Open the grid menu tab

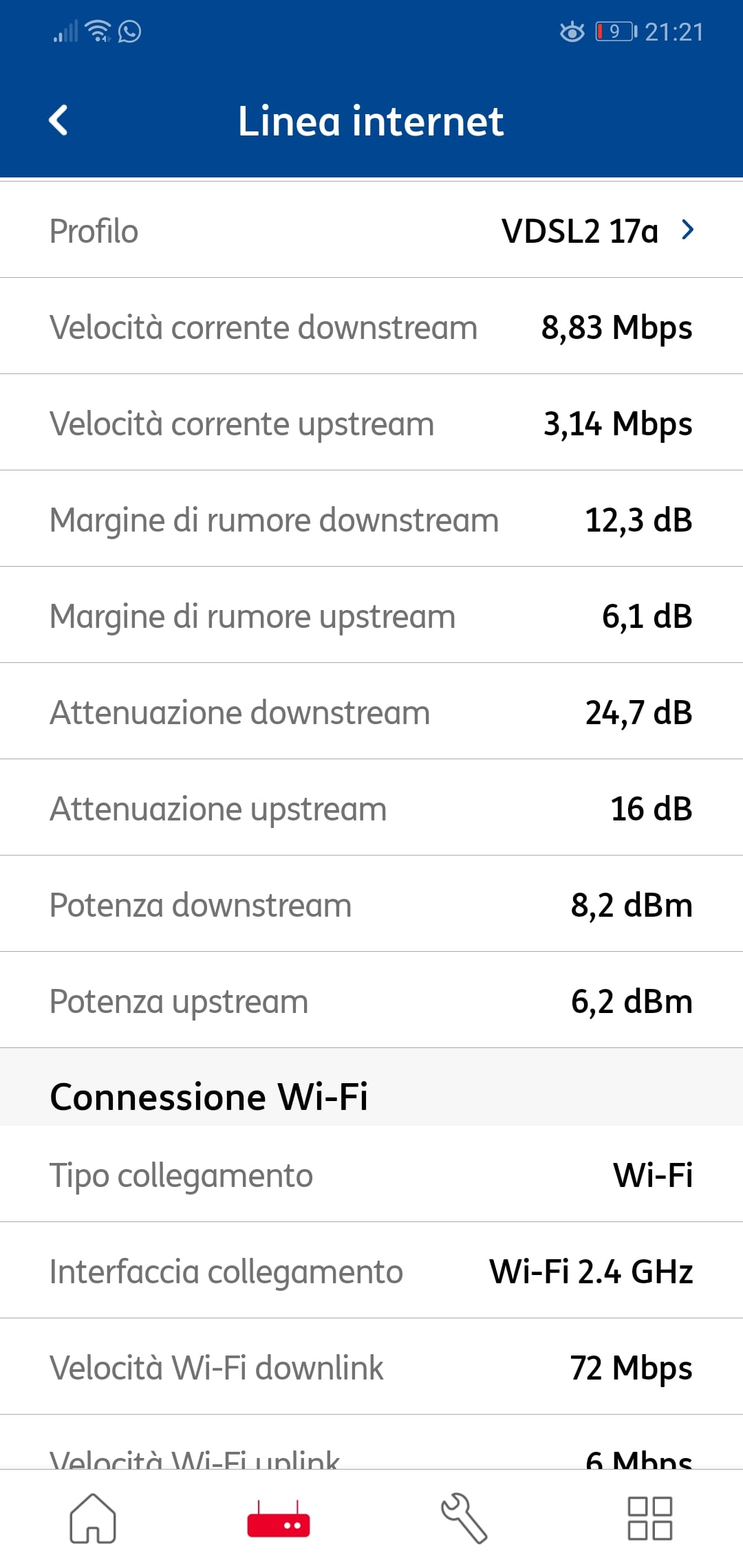649,1518
